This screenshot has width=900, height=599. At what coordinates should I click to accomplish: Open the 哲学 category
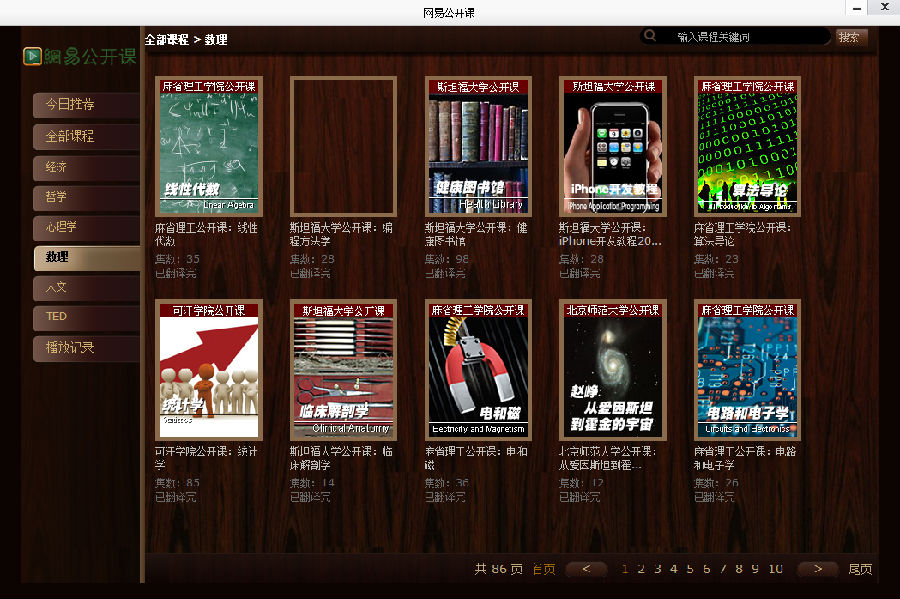pyautogui.click(x=86, y=197)
